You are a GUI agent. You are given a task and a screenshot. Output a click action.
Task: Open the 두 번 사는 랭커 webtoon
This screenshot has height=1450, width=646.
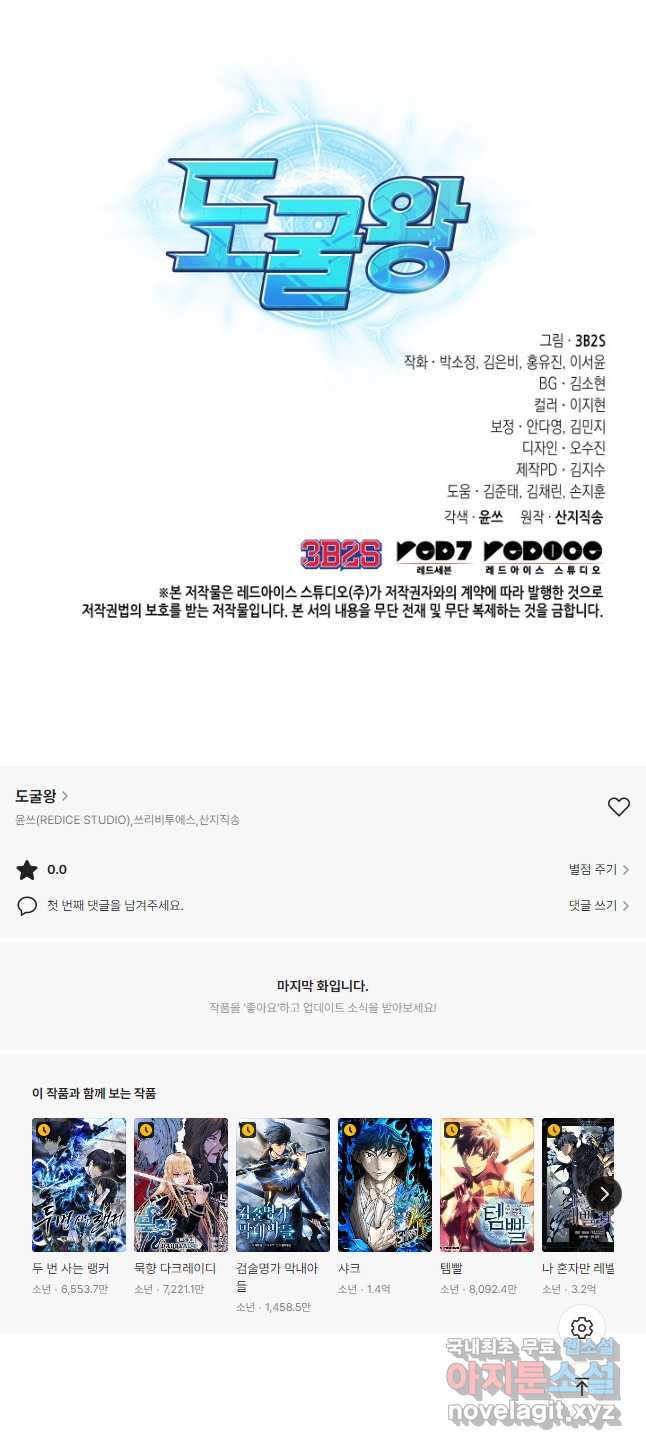click(x=79, y=1185)
